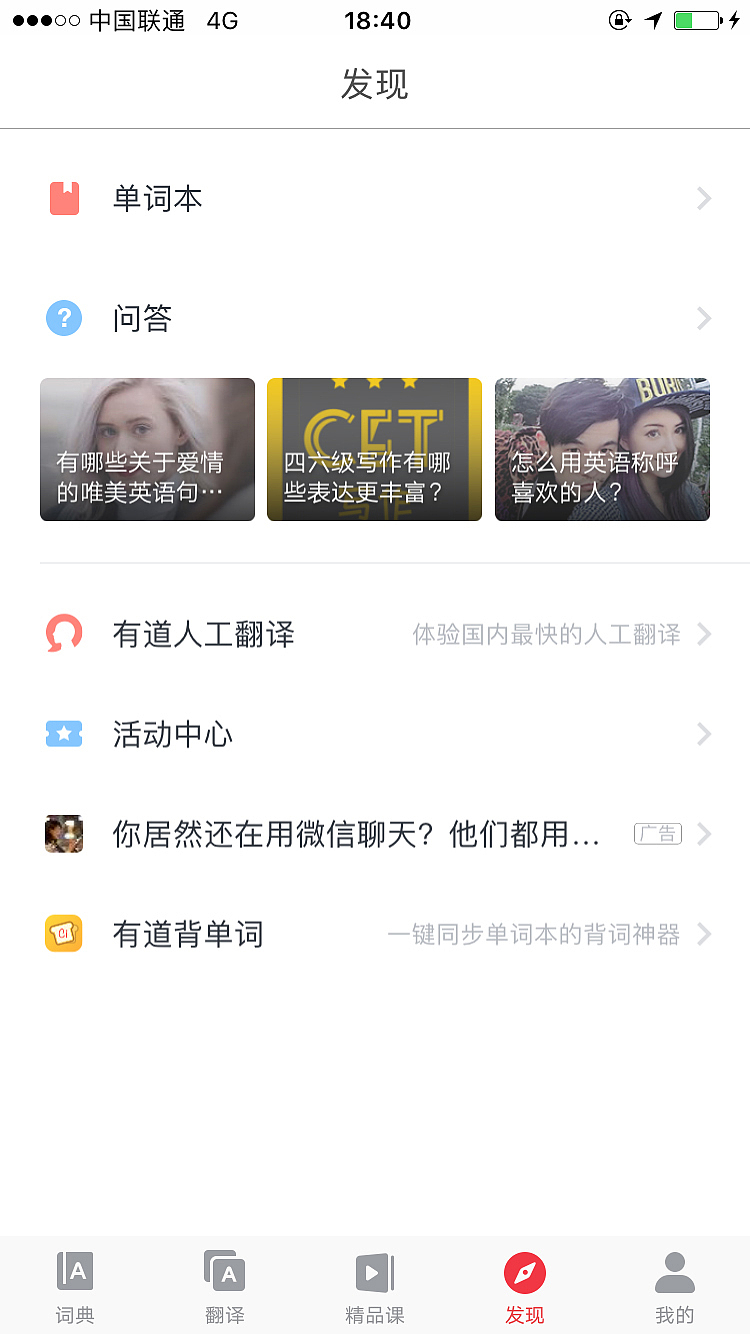The image size is (750, 1334).
Task: Tap the 活动中心 star icon
Action: (x=64, y=733)
